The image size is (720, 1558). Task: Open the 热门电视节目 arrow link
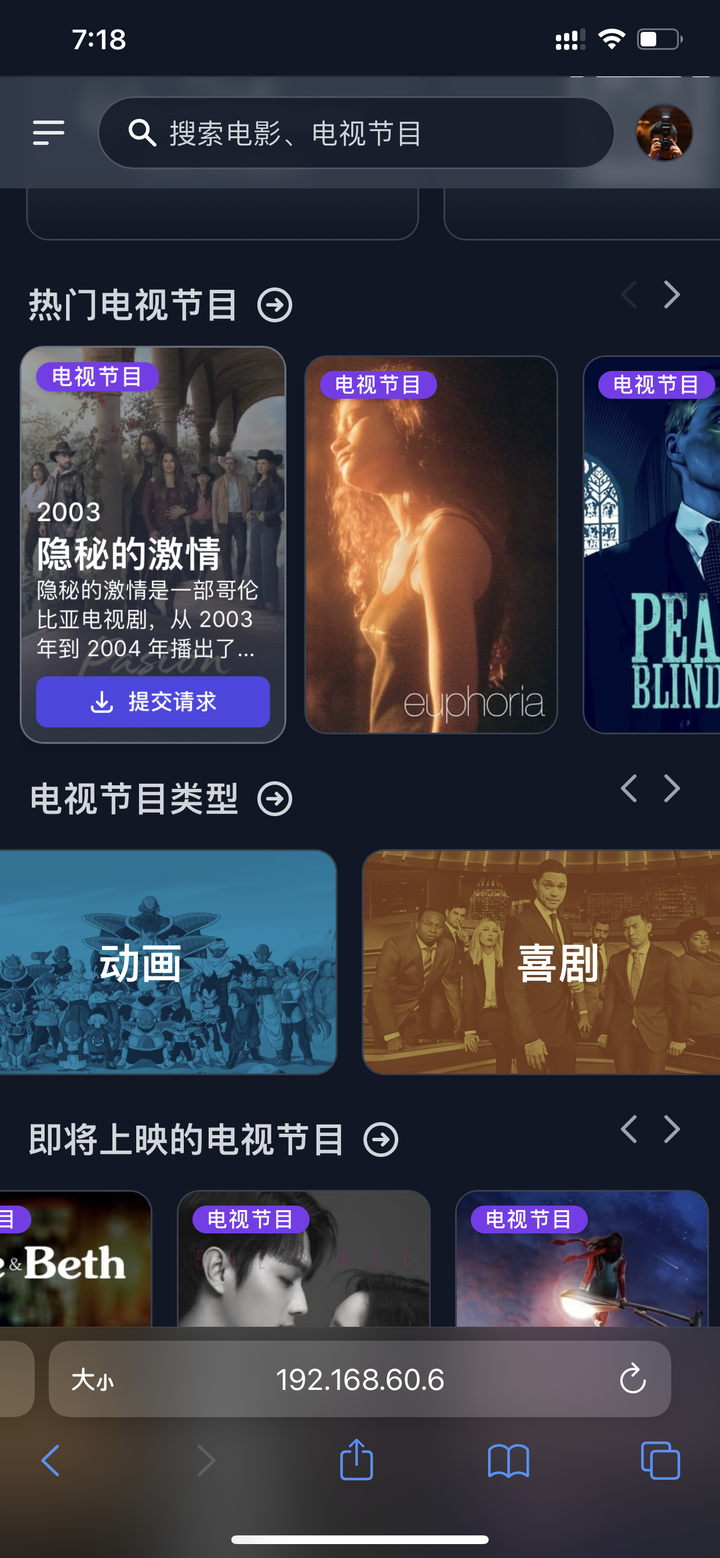pyautogui.click(x=275, y=305)
